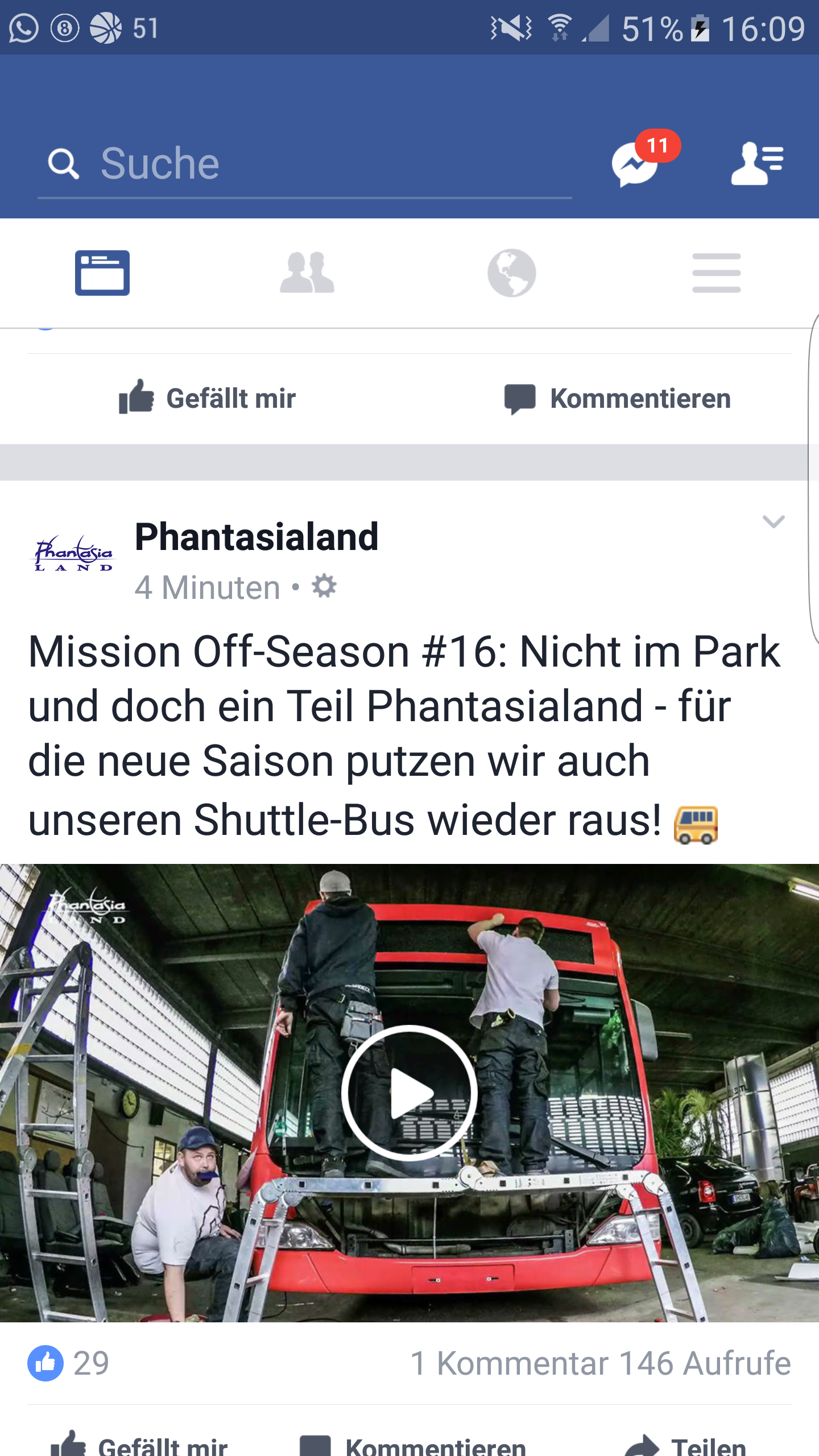View the 29 likes on the post
This screenshot has height=1456, width=819.
(x=68, y=1363)
